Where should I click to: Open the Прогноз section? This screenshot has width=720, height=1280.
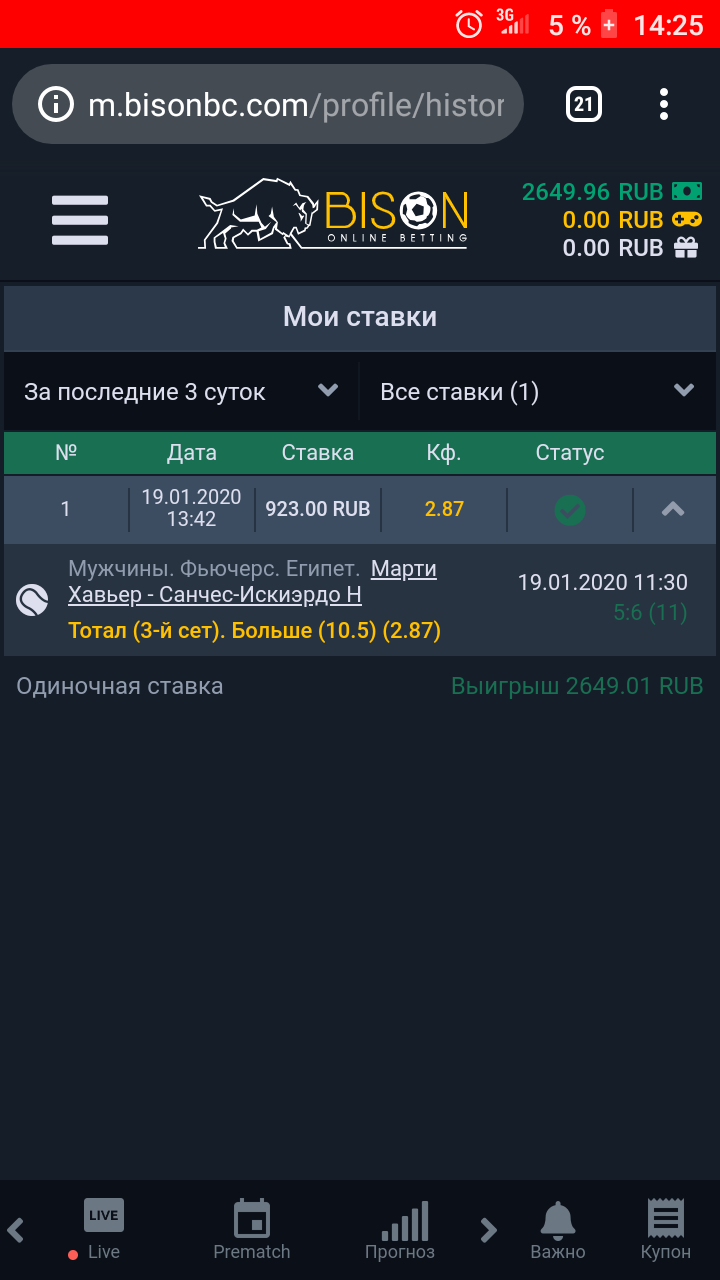[400, 1230]
